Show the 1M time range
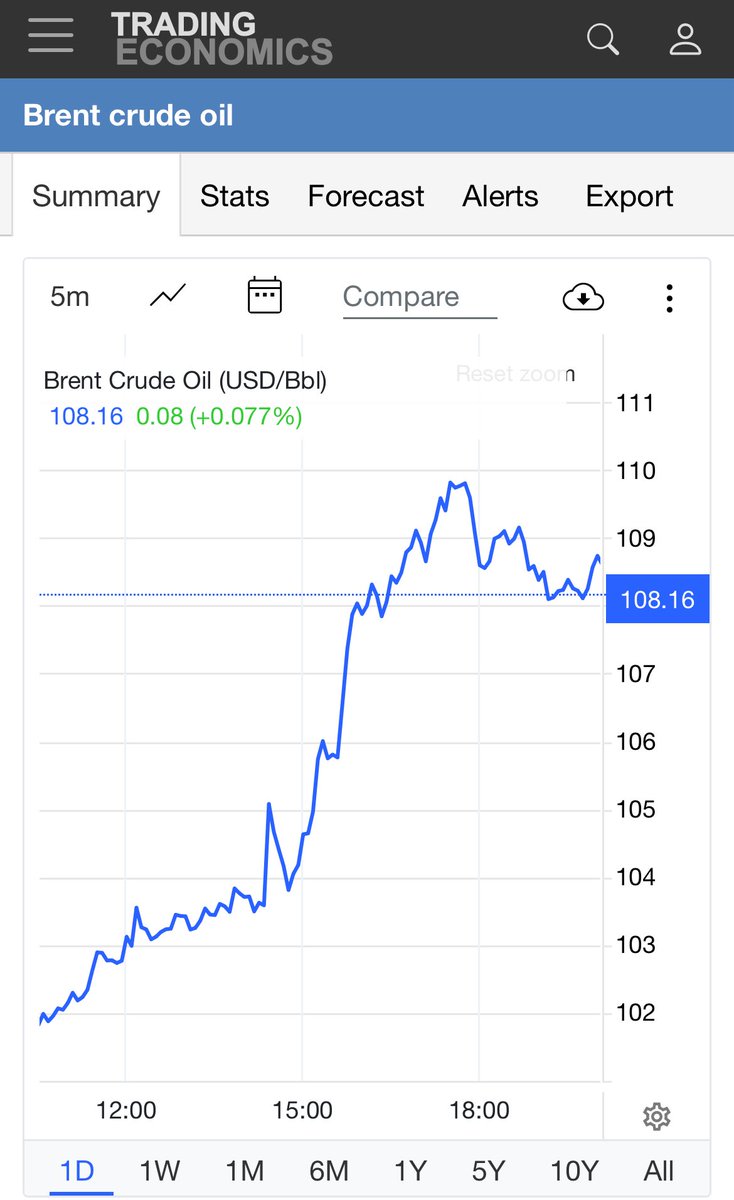734x1200 pixels. coord(243,1170)
